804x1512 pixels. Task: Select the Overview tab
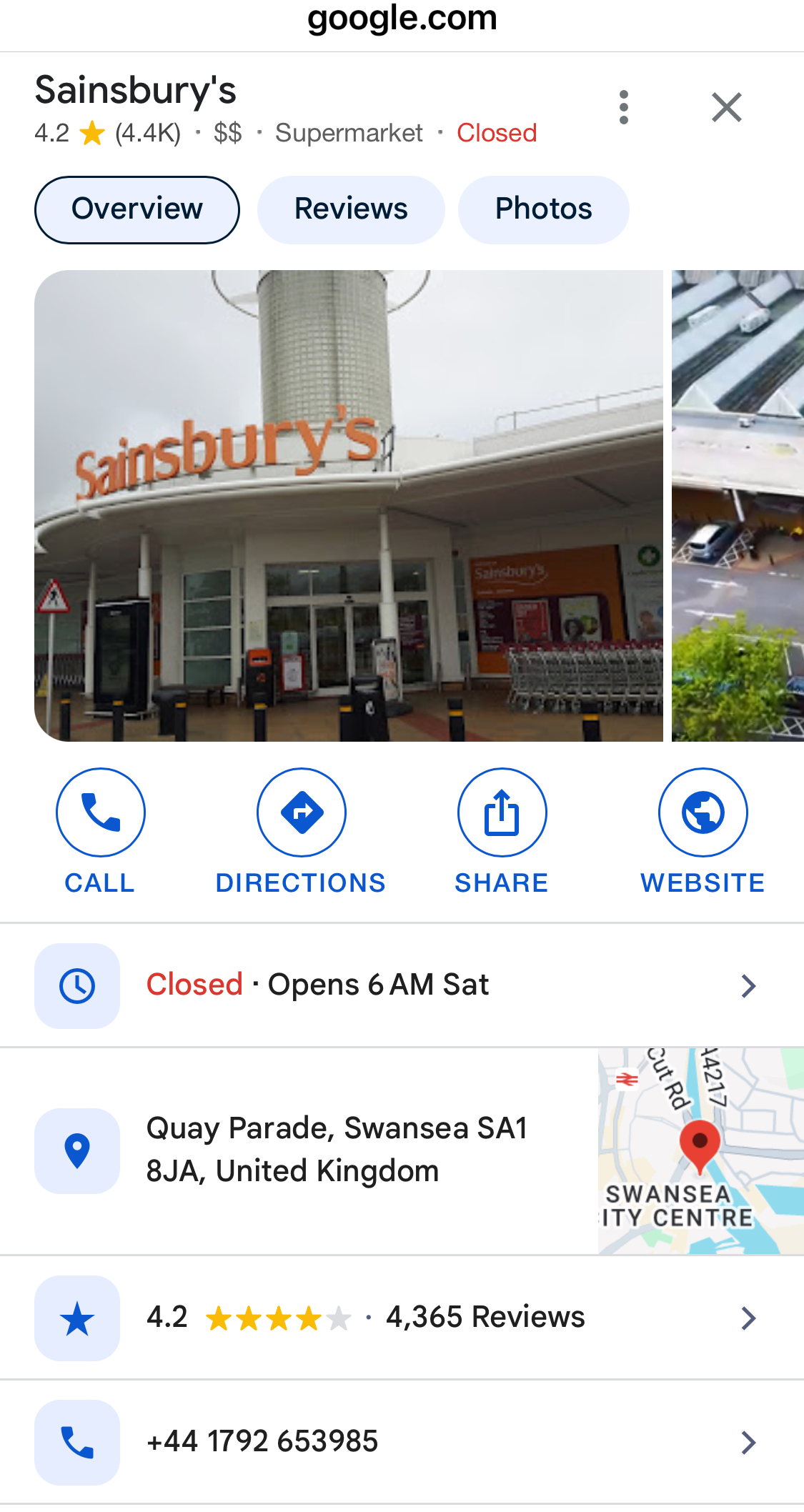[x=137, y=209]
